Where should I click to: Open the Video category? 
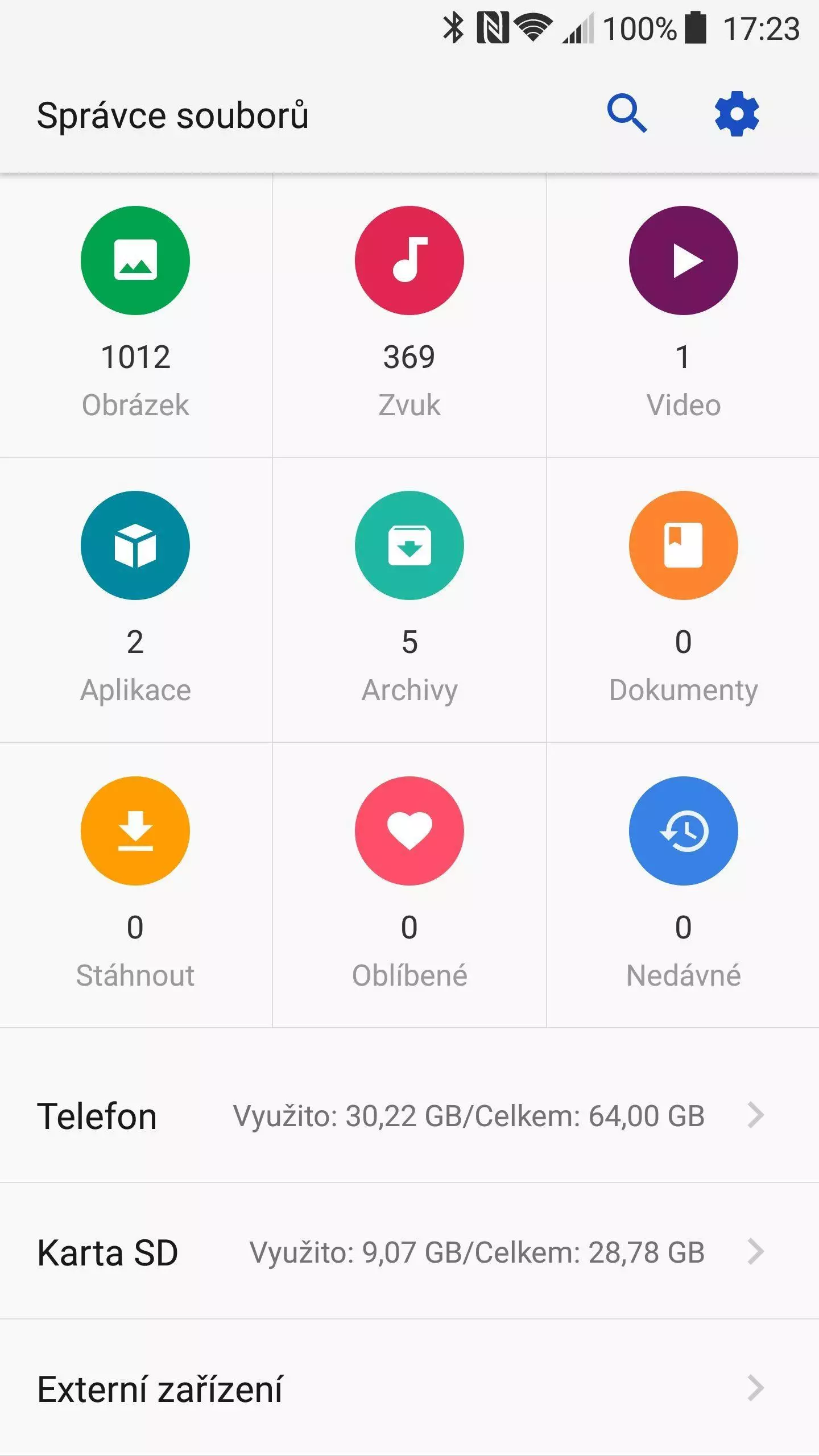[x=683, y=315]
